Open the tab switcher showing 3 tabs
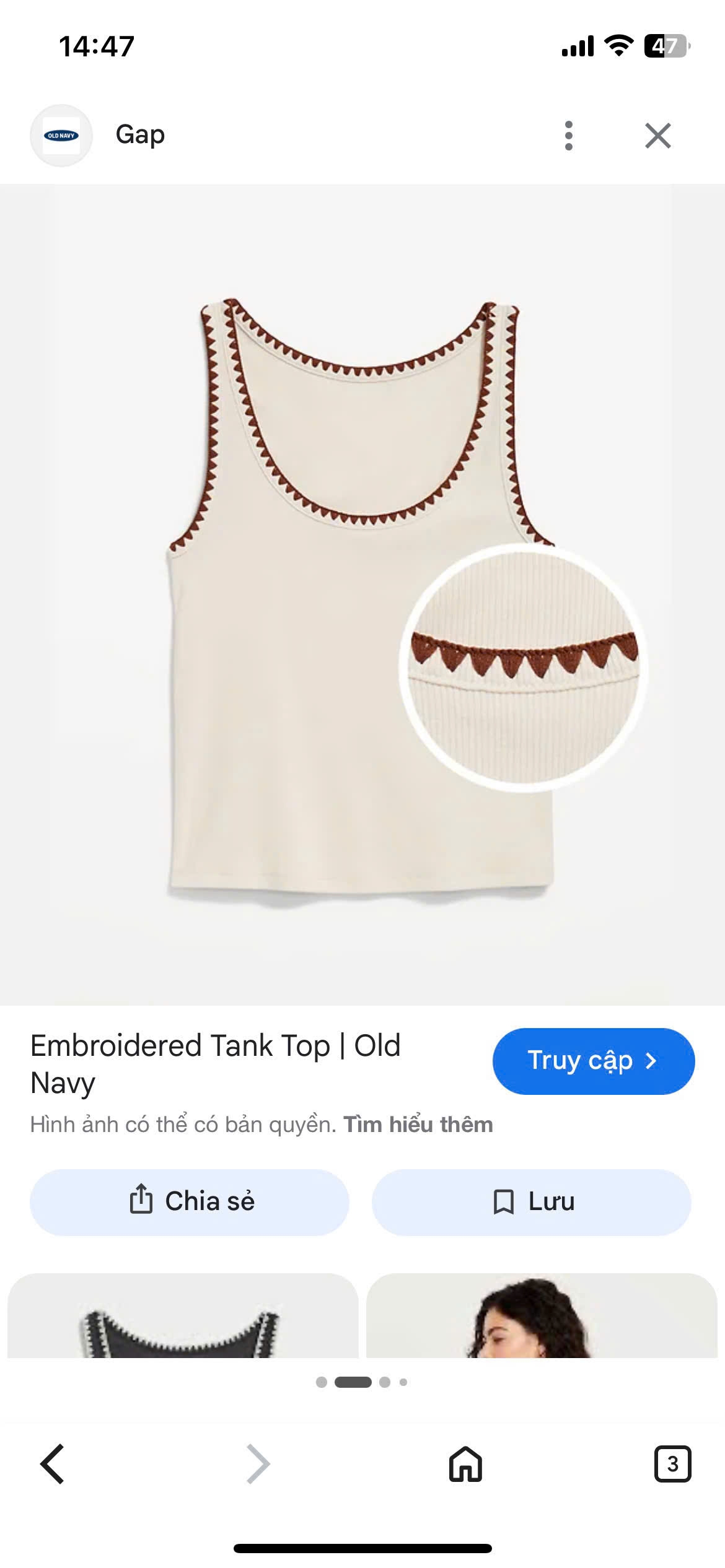 (672, 1464)
